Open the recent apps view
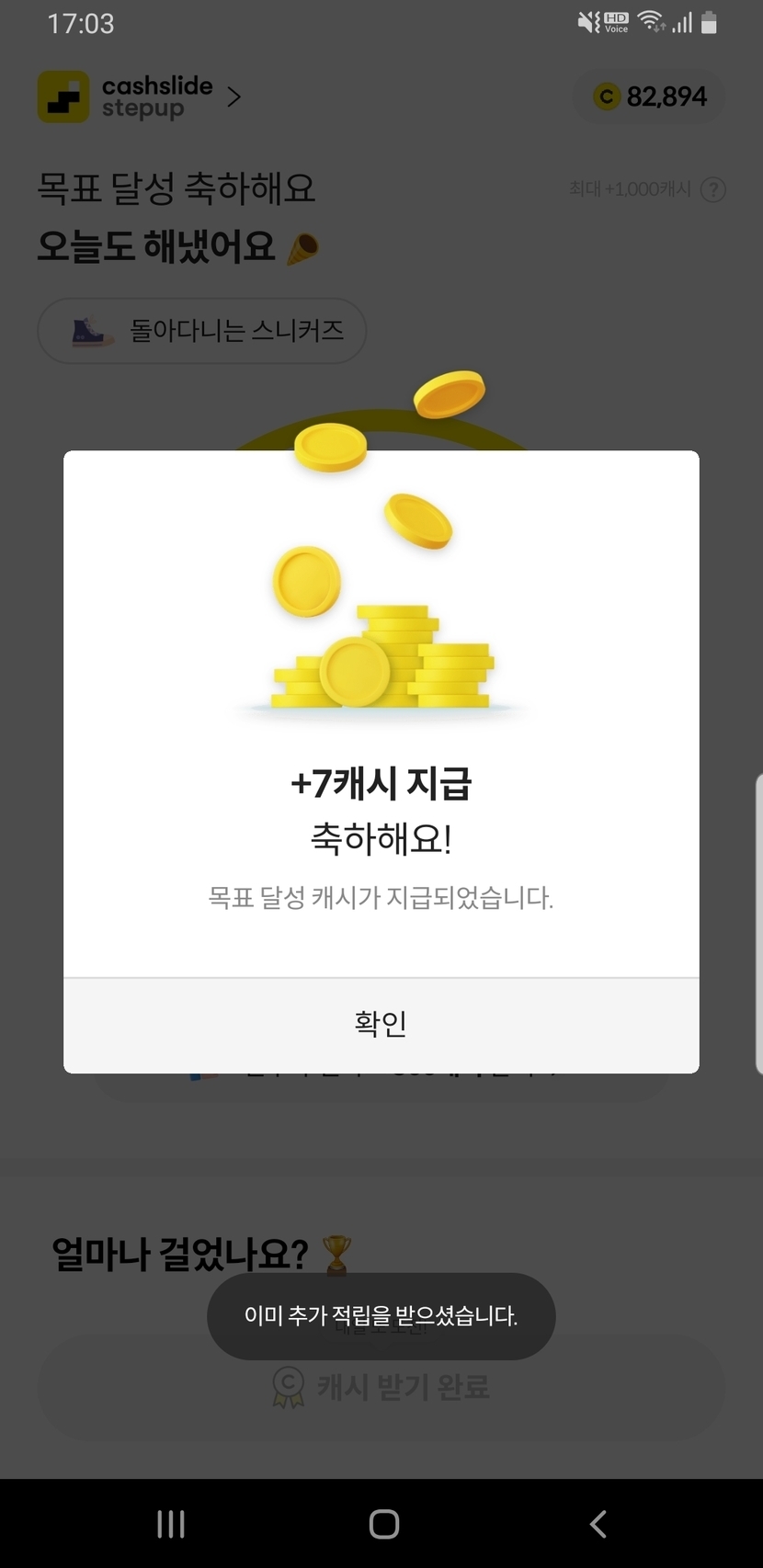Screen dimensions: 763x1568 pyautogui.click(x=171, y=1524)
